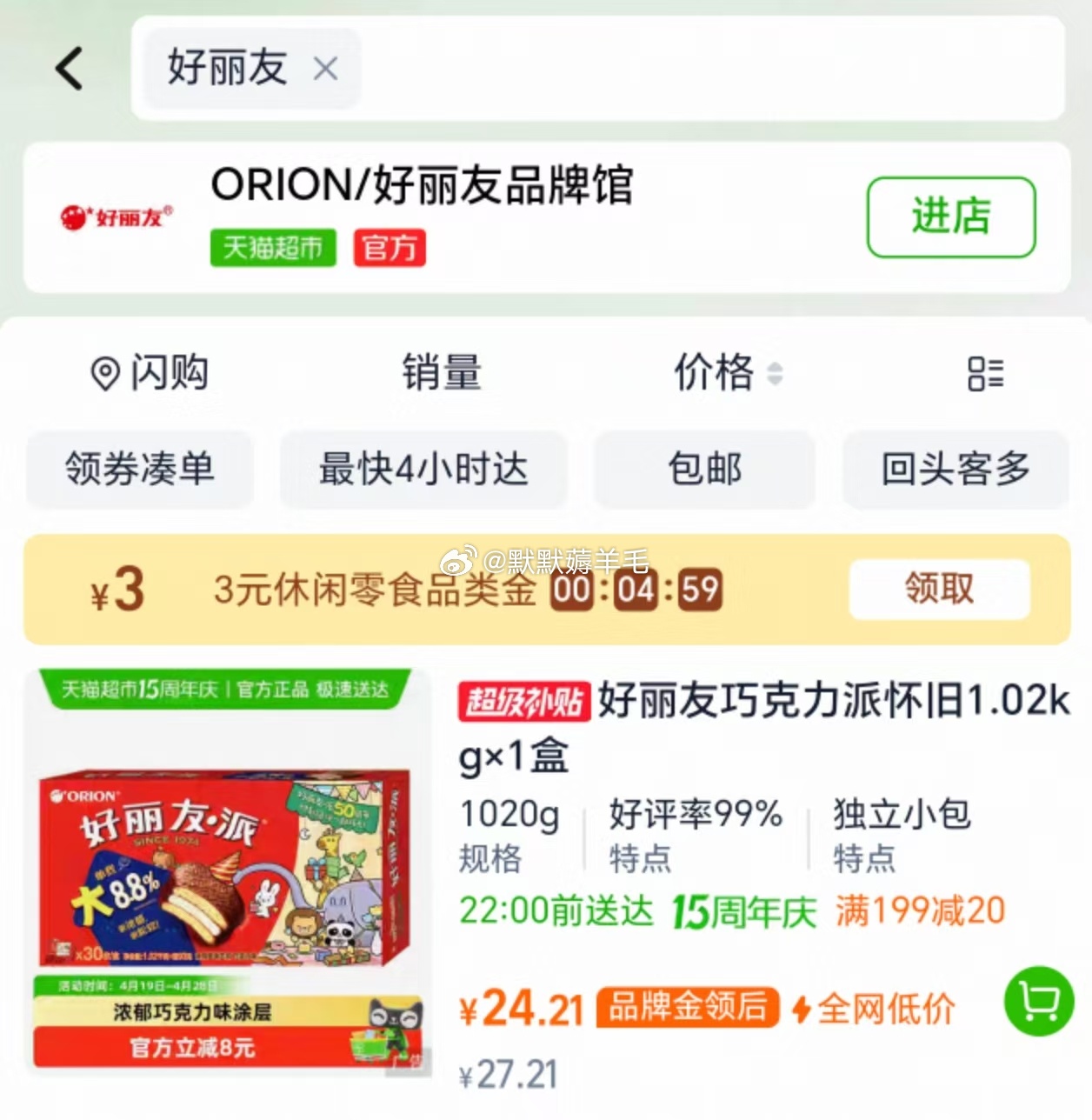
Task: Filter by 最快4小时达
Action: pos(423,470)
